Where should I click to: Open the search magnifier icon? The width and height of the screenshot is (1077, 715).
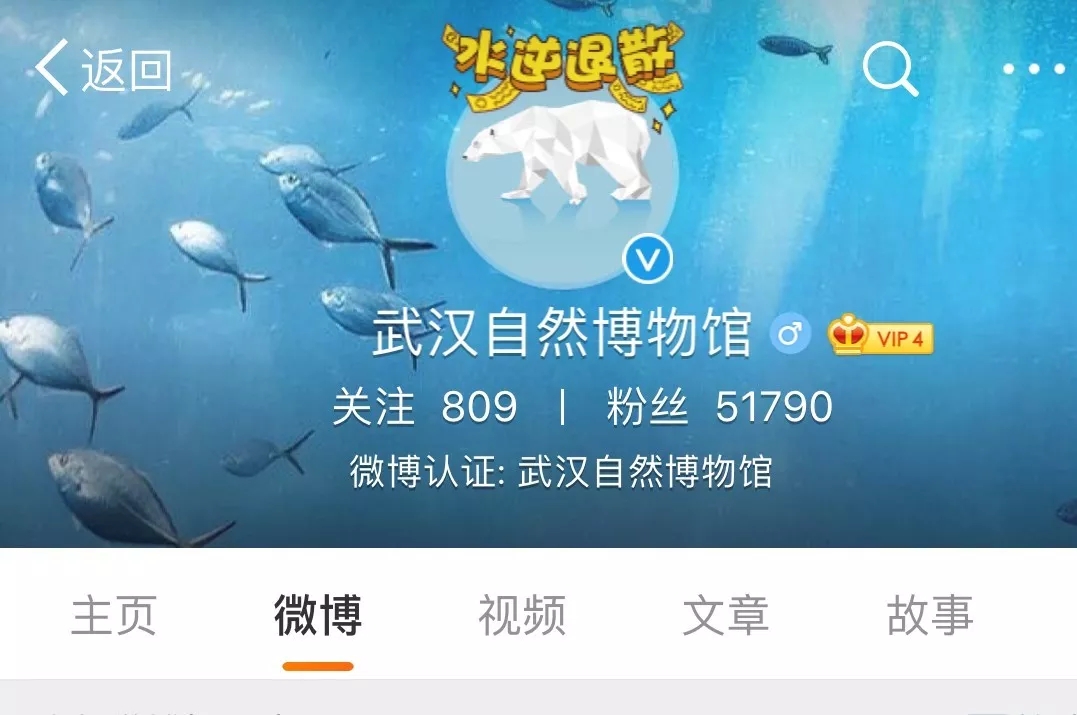[x=889, y=68]
